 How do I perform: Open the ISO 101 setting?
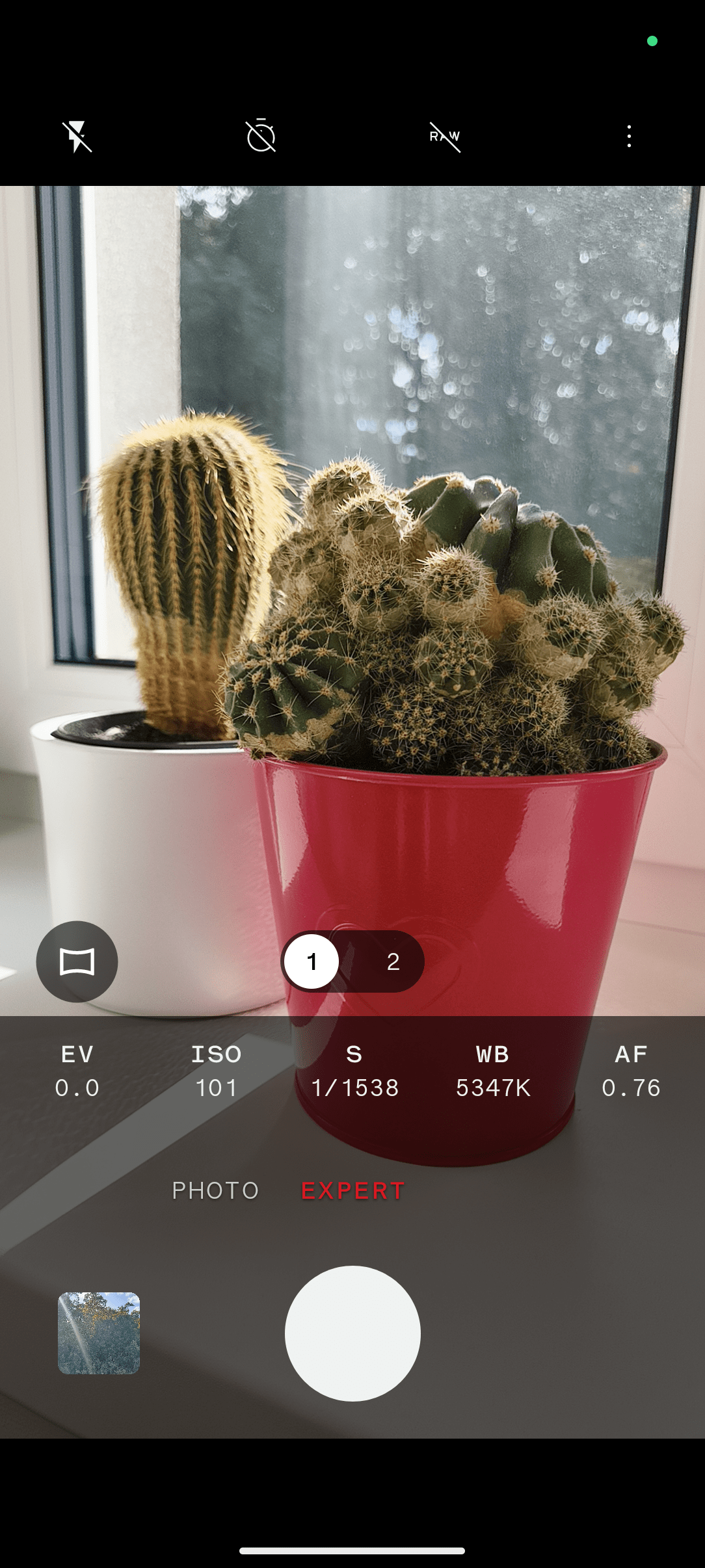[216, 1071]
